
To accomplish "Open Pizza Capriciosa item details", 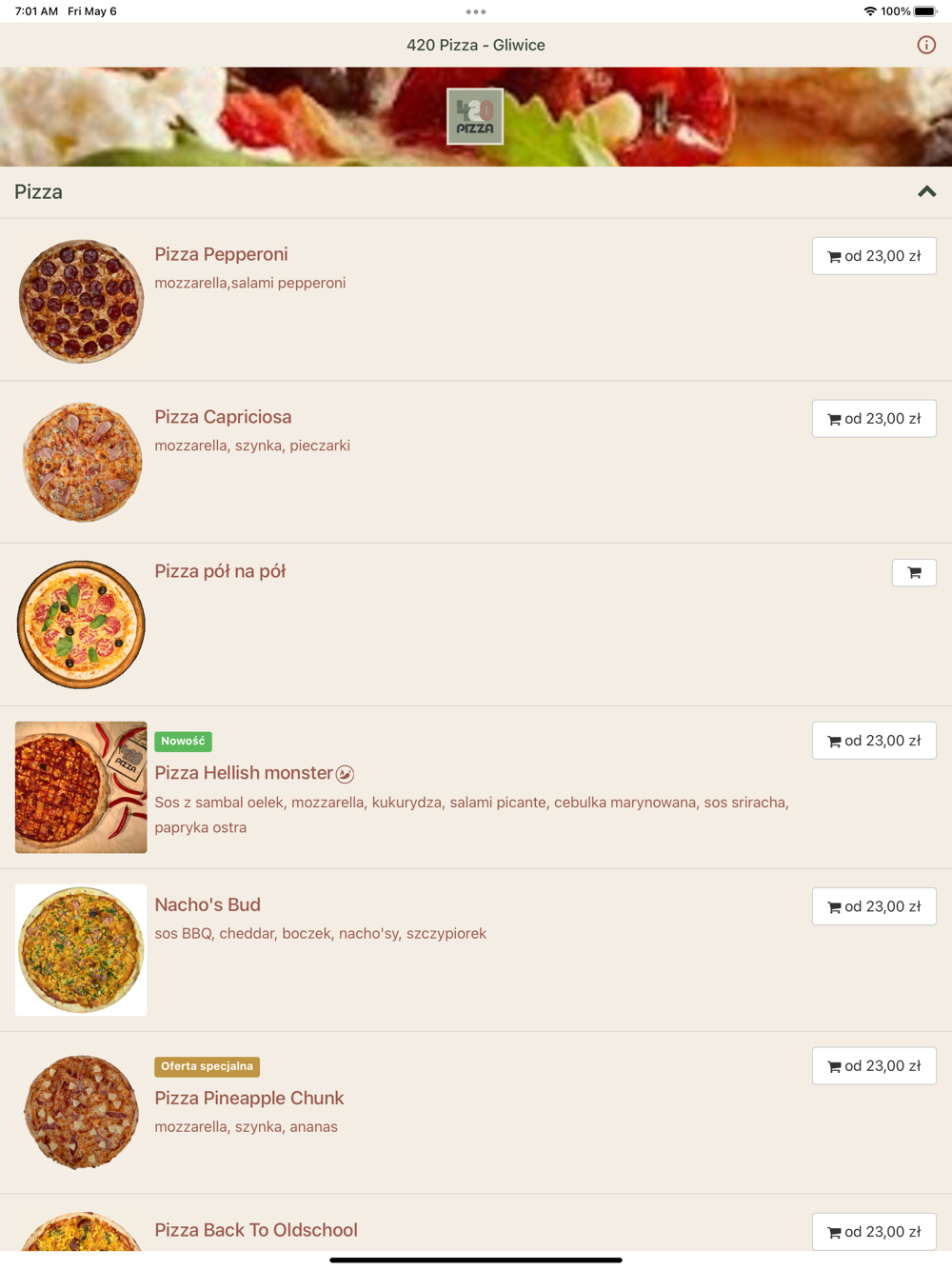I will pos(223,417).
